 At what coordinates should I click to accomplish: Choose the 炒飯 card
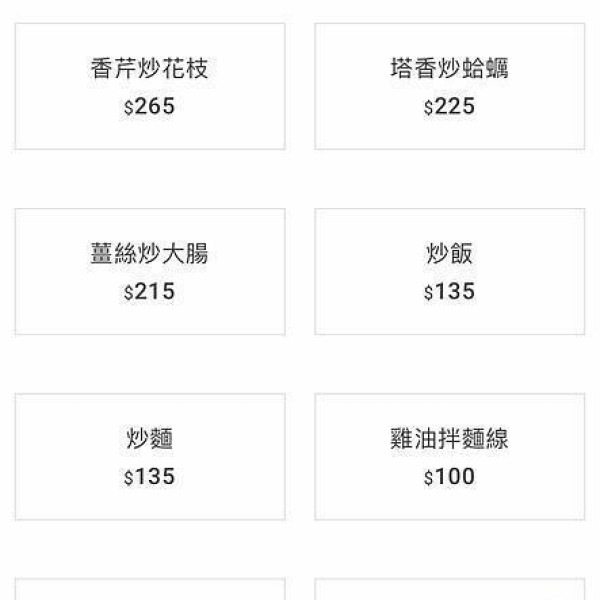point(449,272)
